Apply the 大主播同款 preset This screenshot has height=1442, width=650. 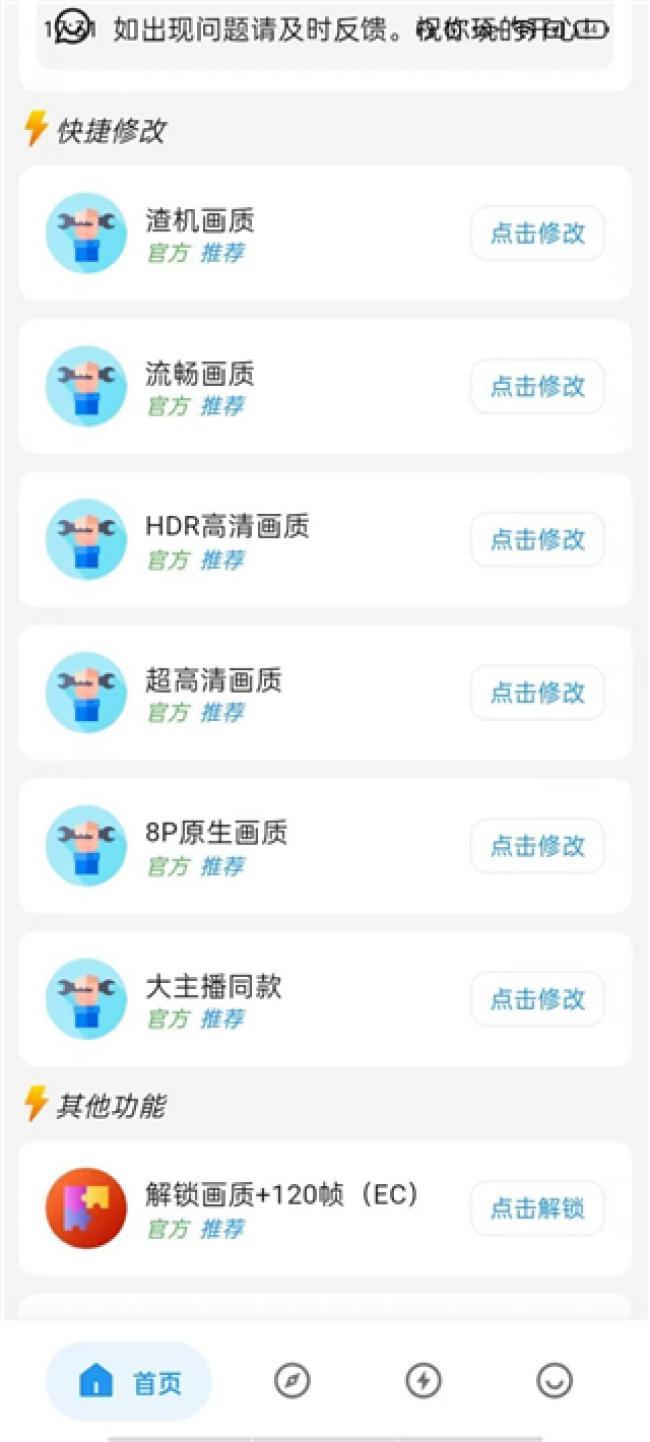coord(537,999)
